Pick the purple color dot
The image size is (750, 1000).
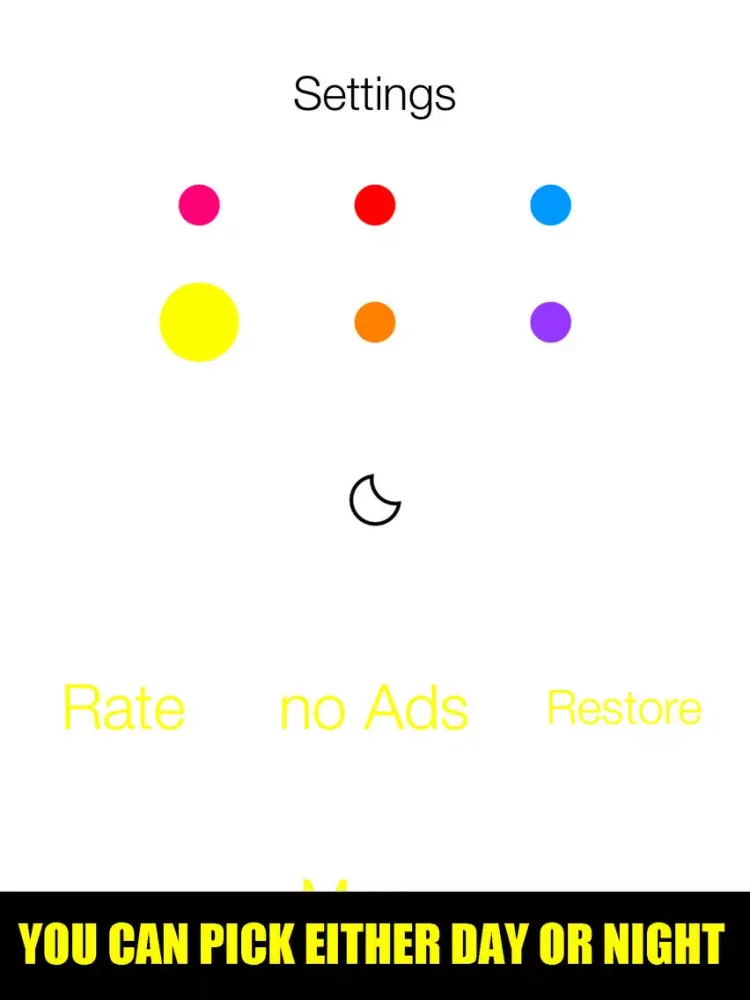pyautogui.click(x=551, y=322)
